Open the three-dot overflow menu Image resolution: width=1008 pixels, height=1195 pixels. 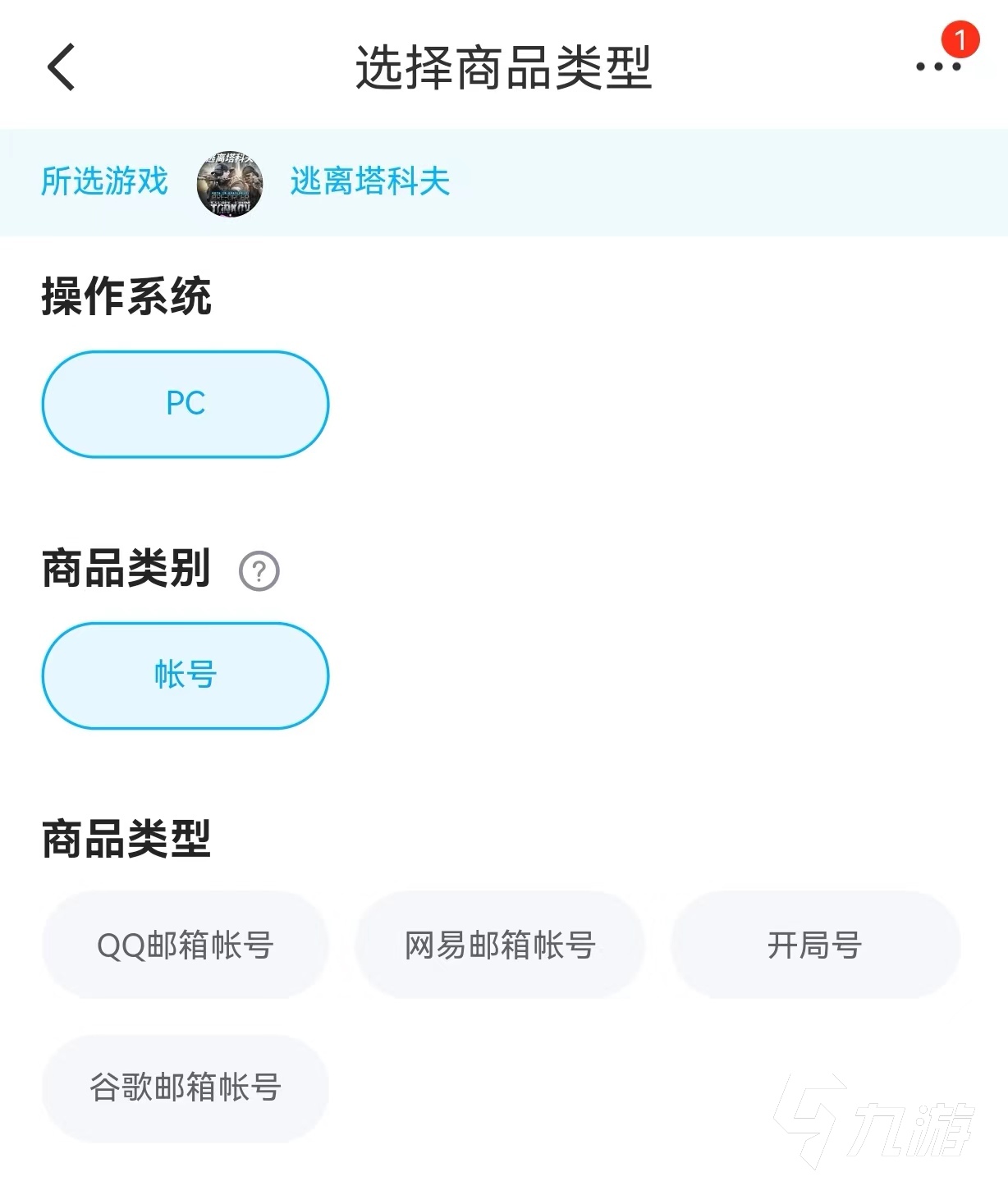937,66
